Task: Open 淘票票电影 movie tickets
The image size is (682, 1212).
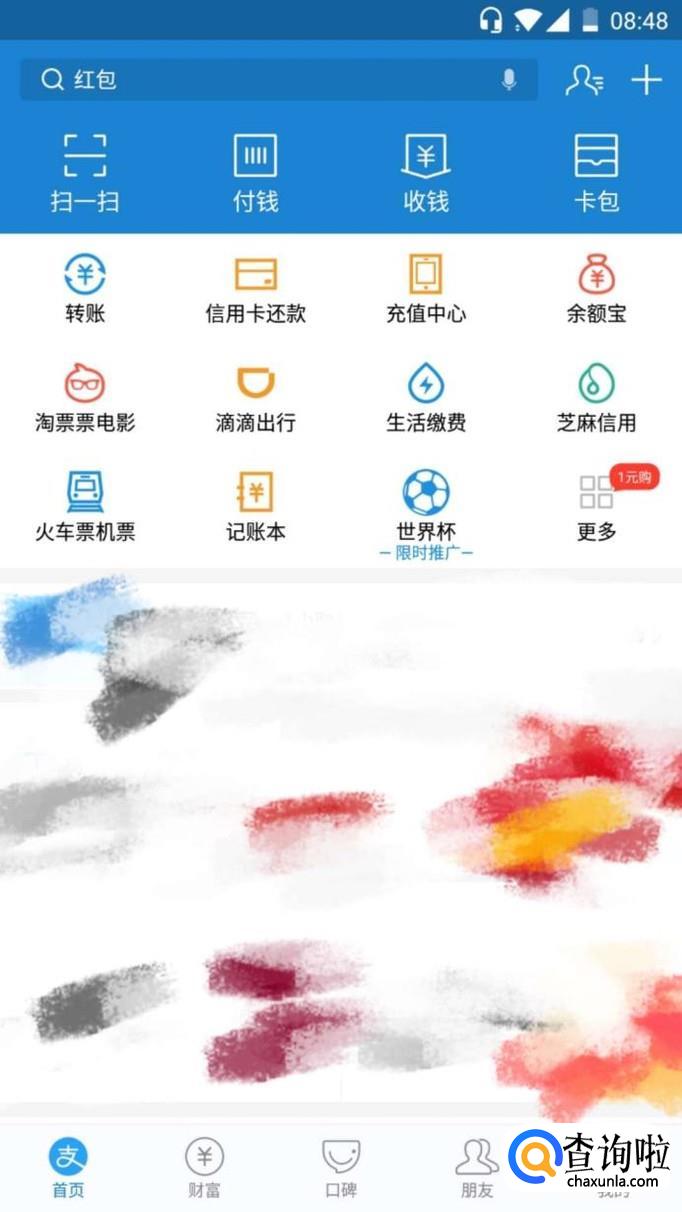Action: coord(85,398)
